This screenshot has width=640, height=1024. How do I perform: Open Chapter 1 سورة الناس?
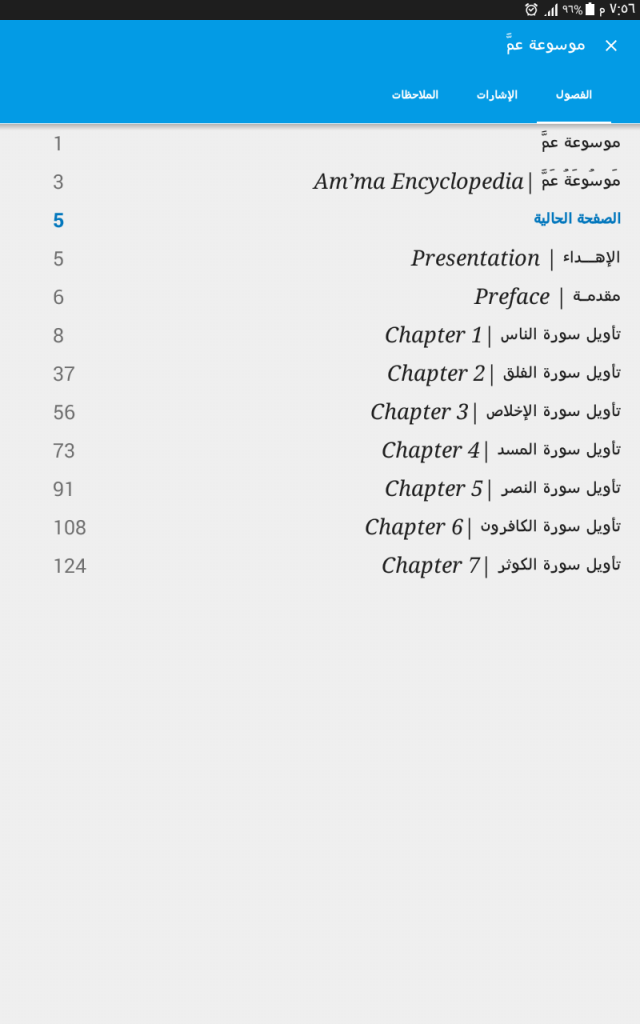click(x=320, y=336)
